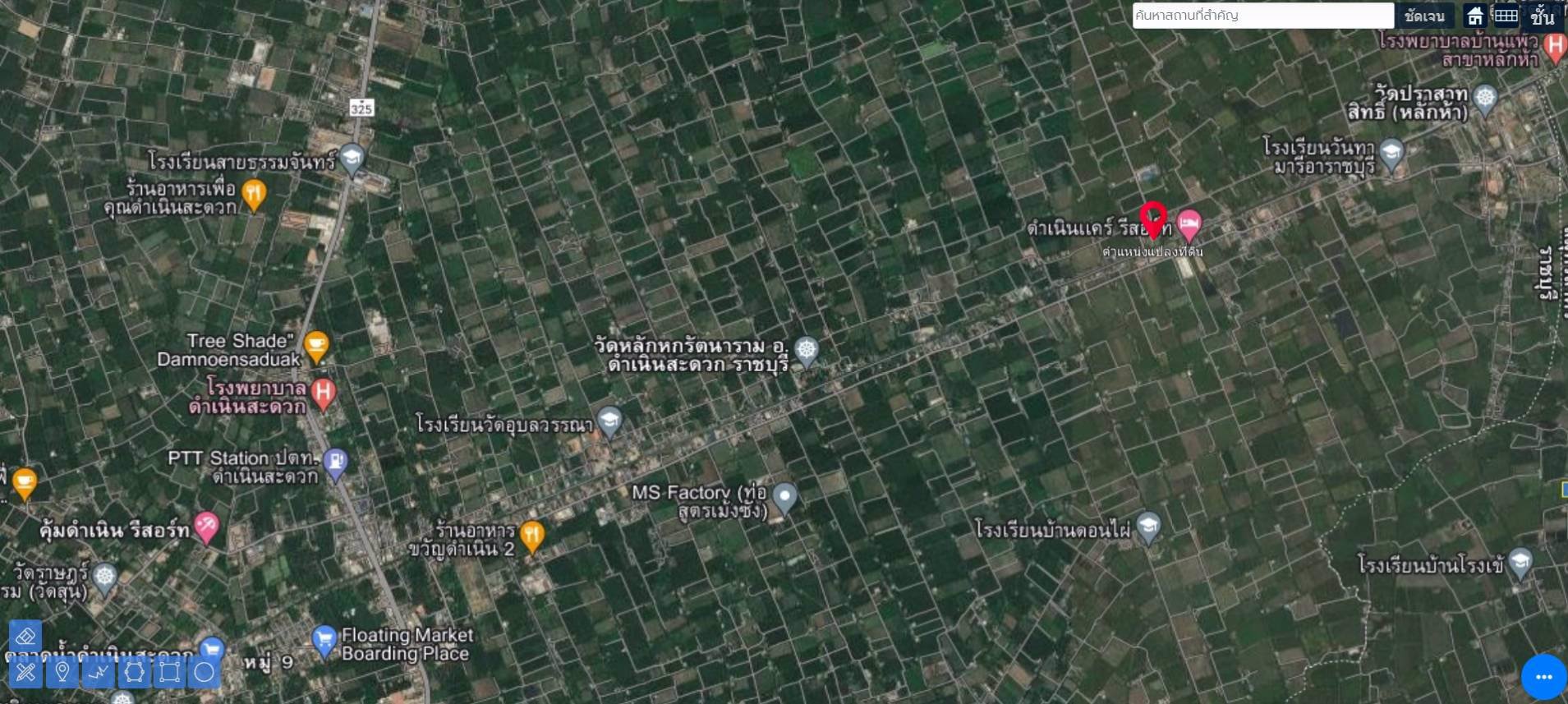This screenshot has width=1568, height=704.
Task: Select the pencil and ruler measure tool
Action: tap(25, 673)
